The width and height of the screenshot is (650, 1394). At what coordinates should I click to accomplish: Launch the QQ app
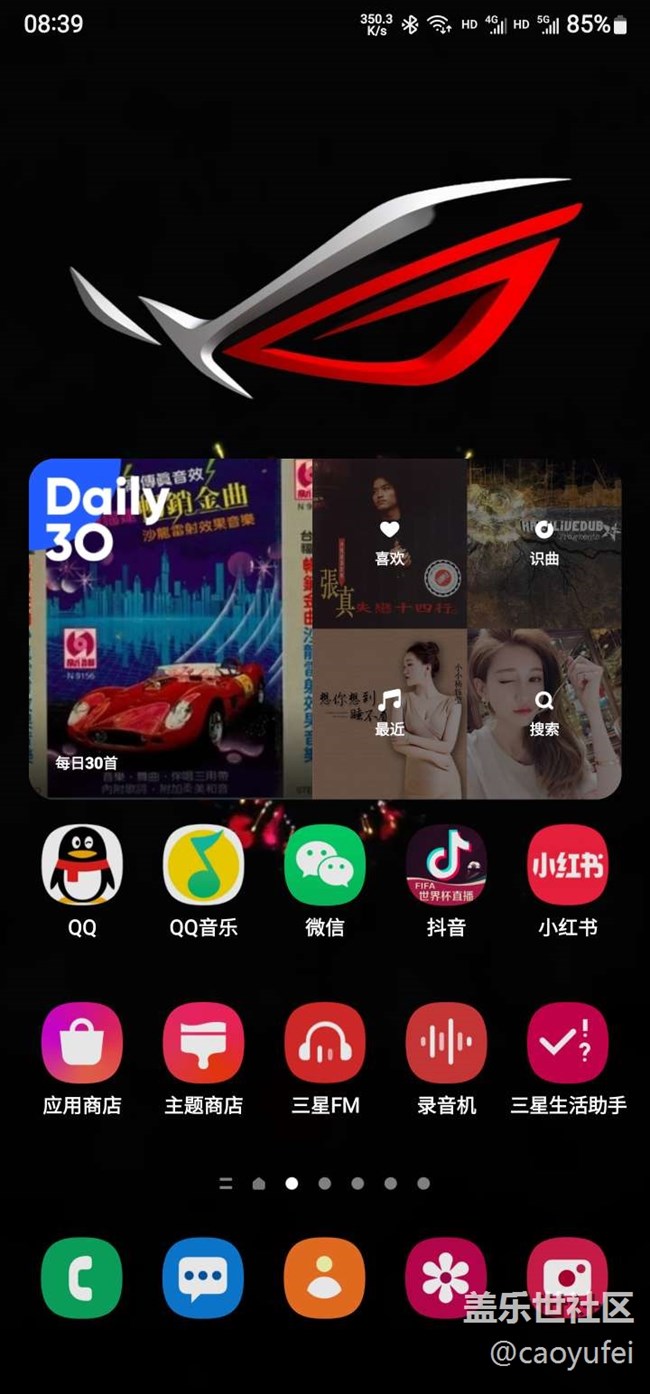click(x=82, y=865)
